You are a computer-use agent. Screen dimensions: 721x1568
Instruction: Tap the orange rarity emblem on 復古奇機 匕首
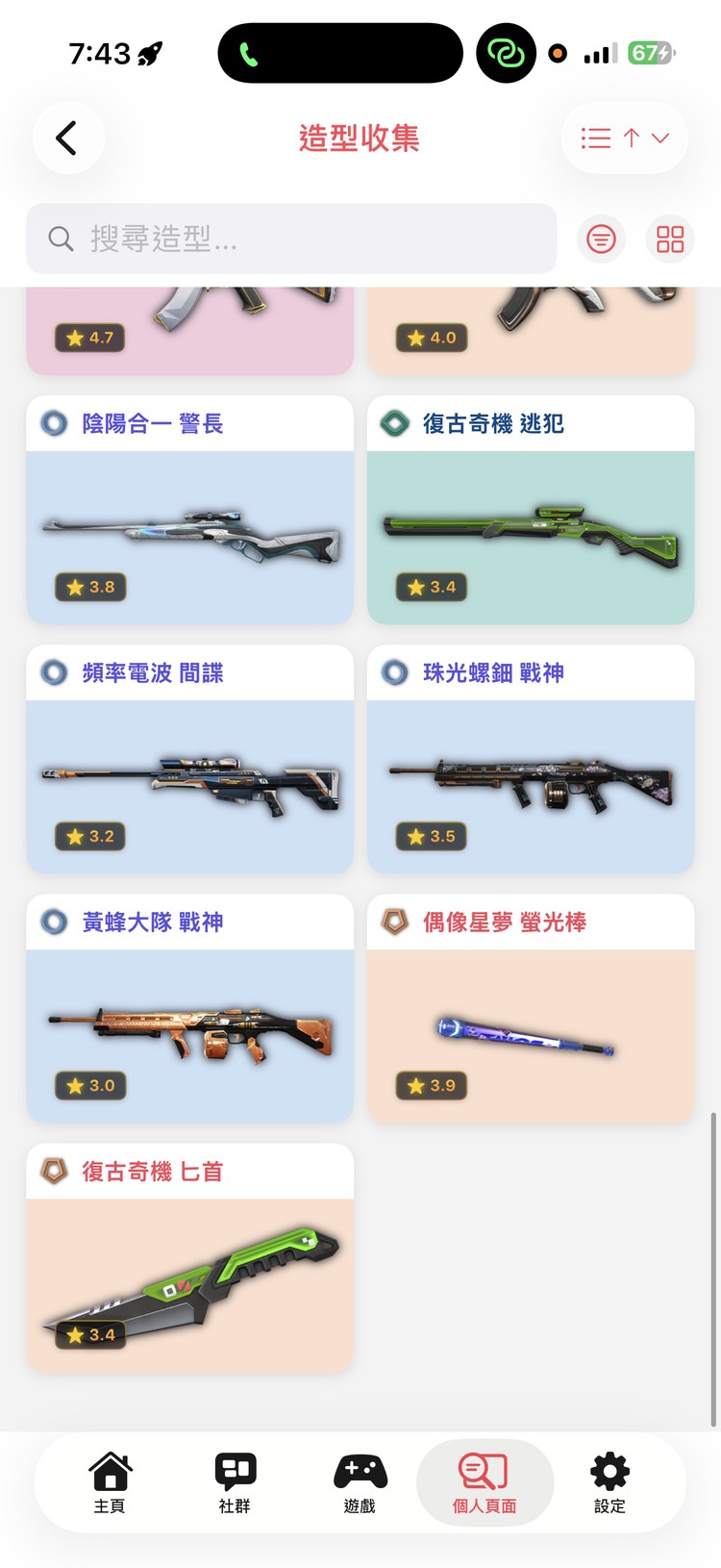click(55, 1170)
